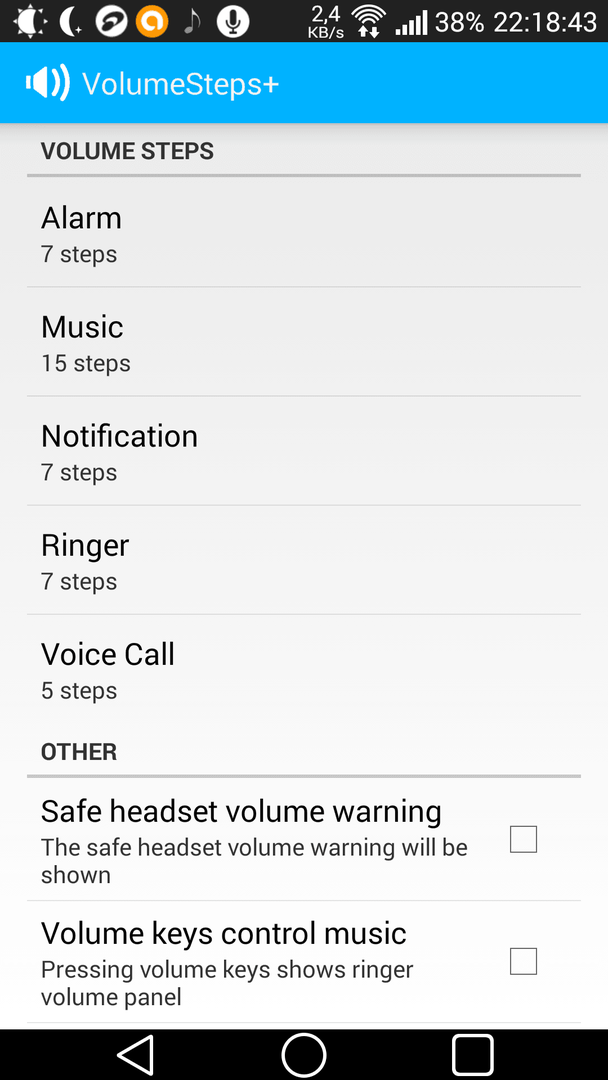The image size is (608, 1080).
Task: Open the Music volume steps setting
Action: (x=304, y=342)
